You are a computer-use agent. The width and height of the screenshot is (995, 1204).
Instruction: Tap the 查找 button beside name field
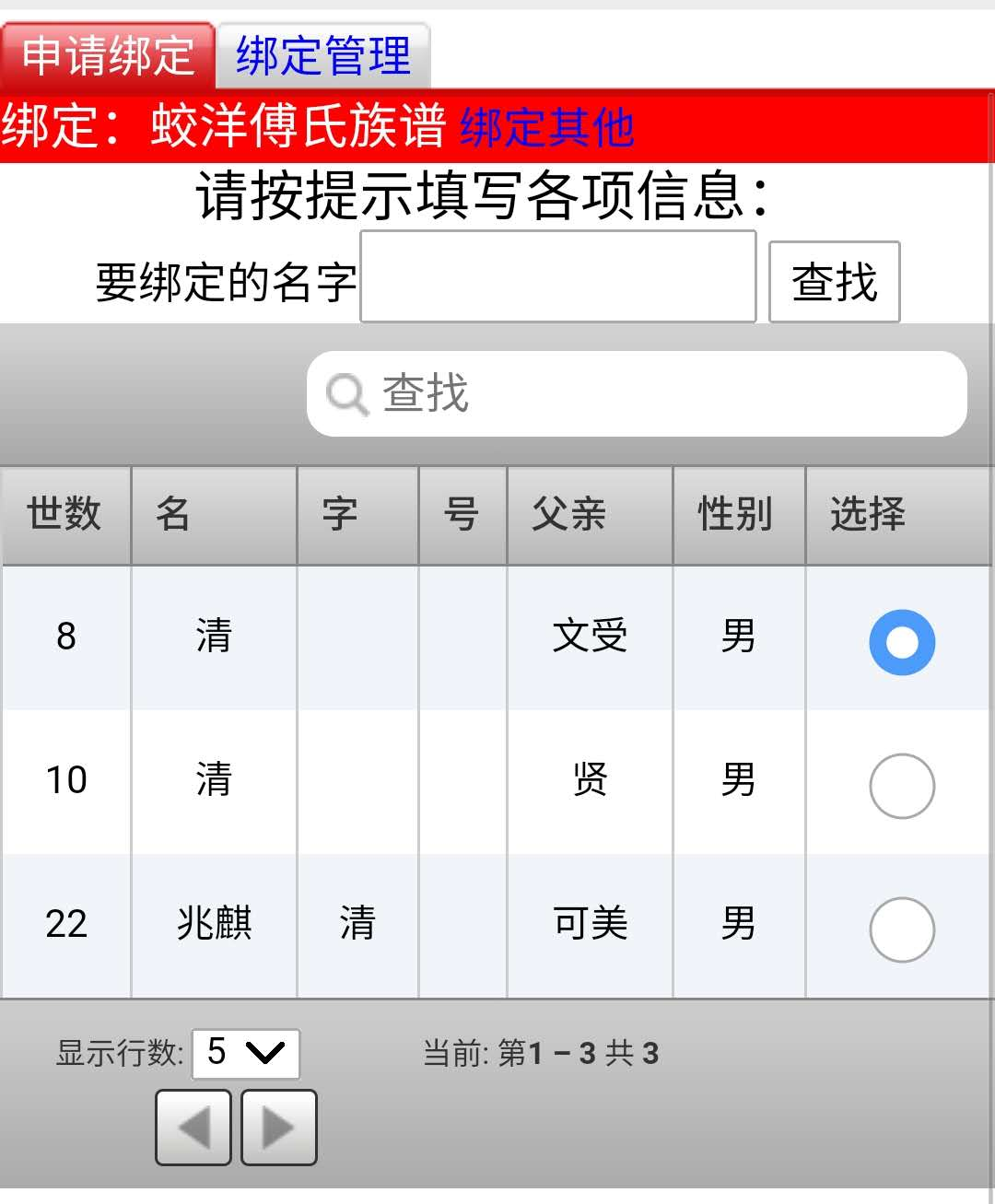point(834,282)
